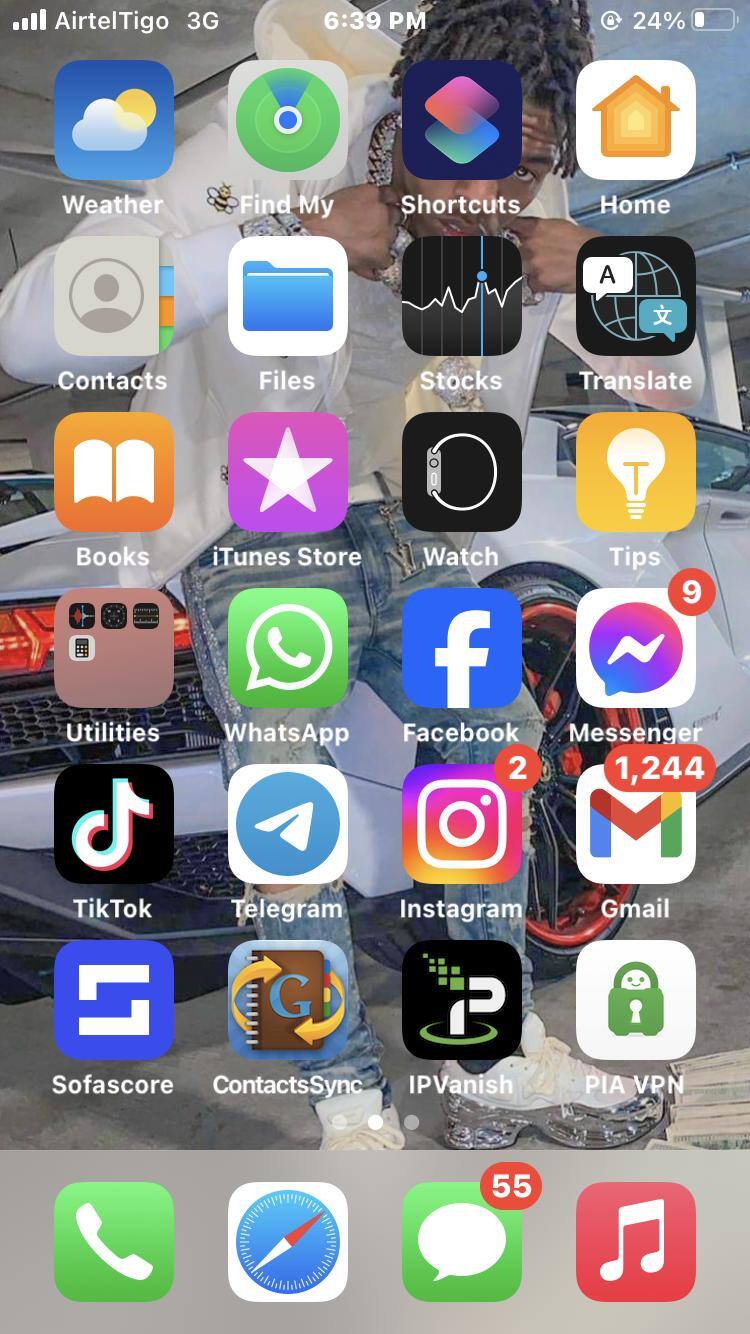This screenshot has height=1334, width=750.
Task: Open the iTunes Store
Action: pos(288,472)
